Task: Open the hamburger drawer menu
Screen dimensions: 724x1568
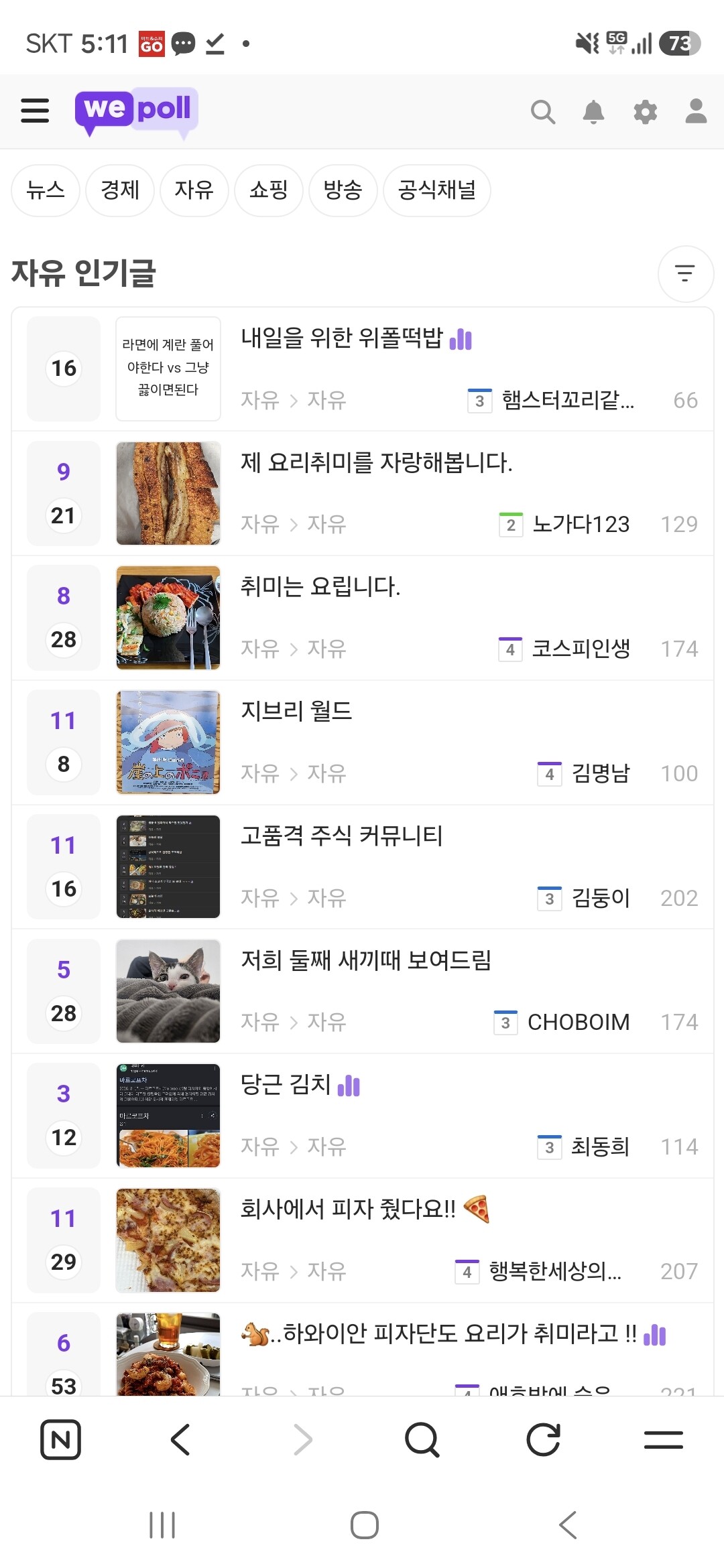Action: click(35, 111)
